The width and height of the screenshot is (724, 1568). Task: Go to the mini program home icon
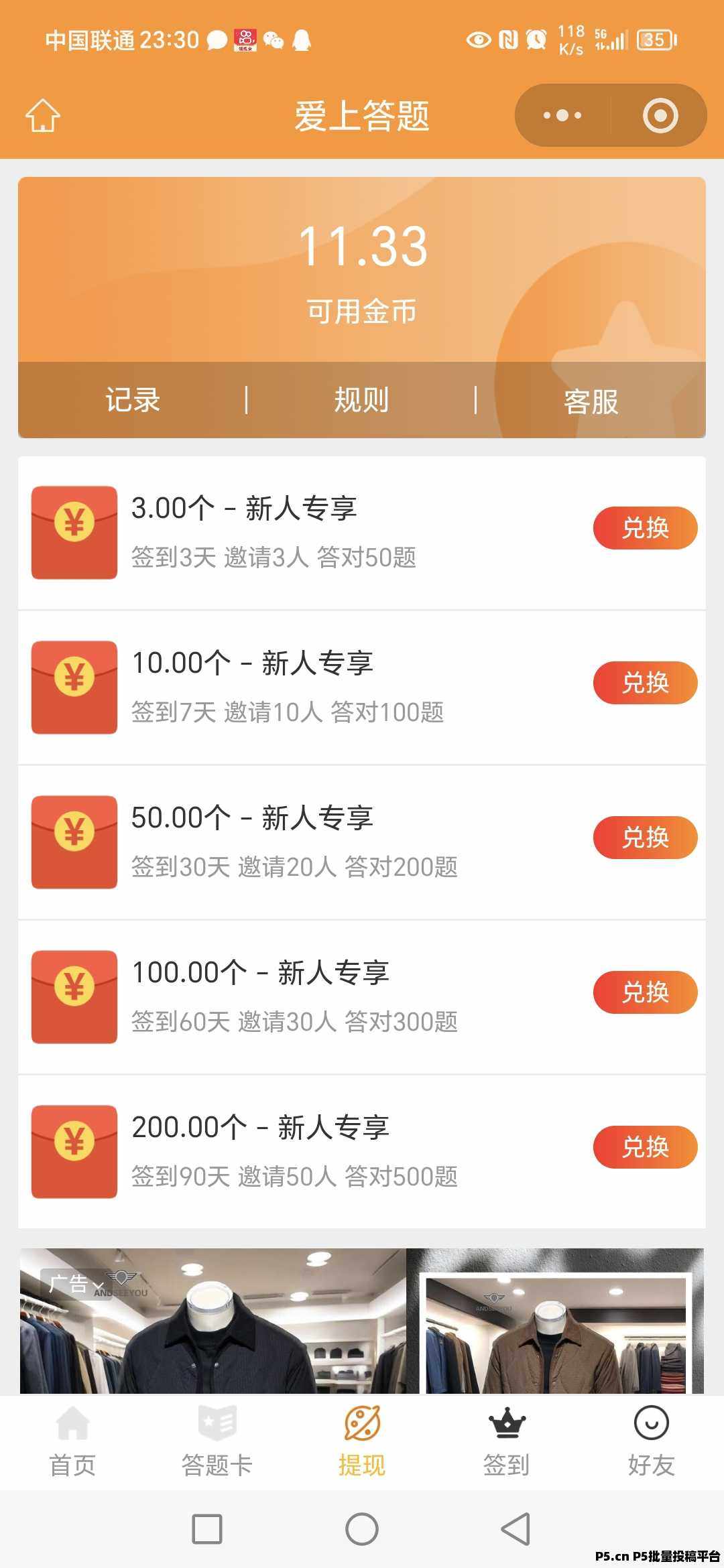point(43,115)
